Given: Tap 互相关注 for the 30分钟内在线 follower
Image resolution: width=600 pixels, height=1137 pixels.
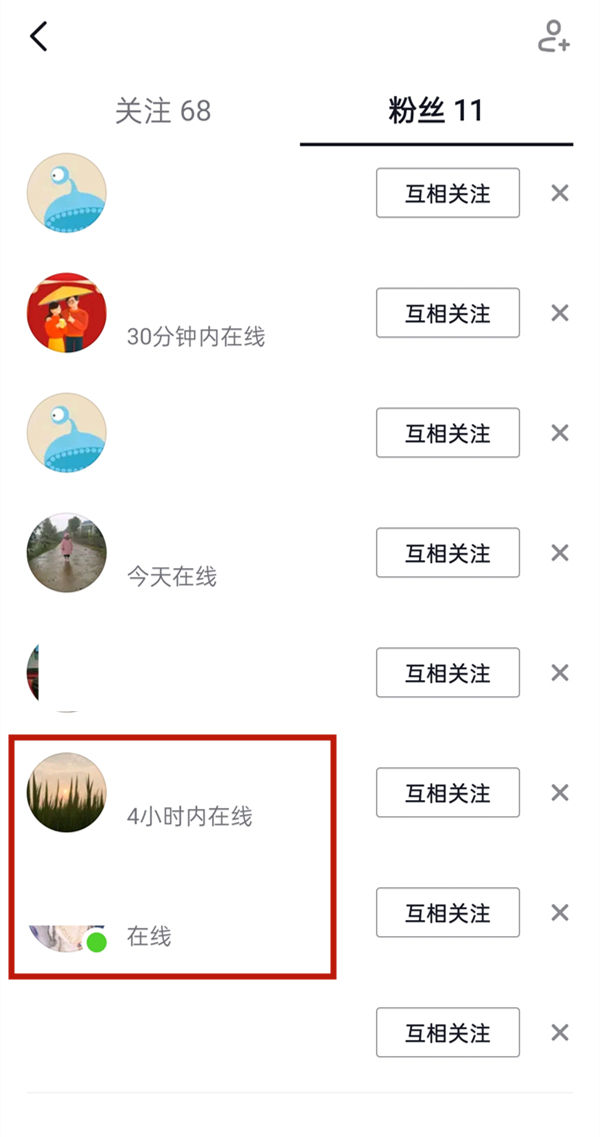Looking at the screenshot, I should (447, 313).
